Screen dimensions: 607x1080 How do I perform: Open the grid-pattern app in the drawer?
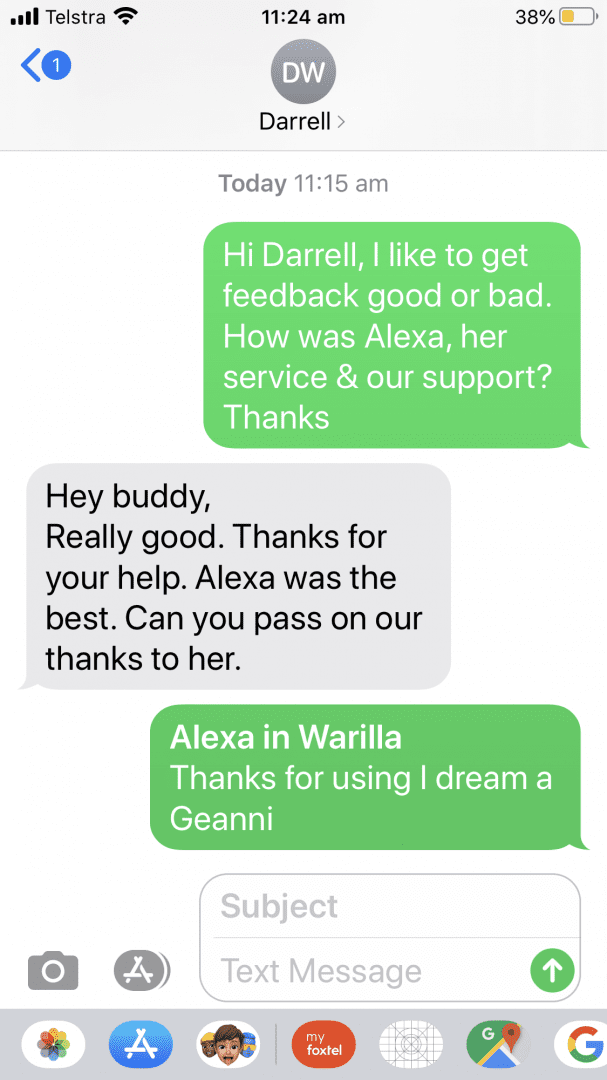pyautogui.click(x=411, y=1044)
